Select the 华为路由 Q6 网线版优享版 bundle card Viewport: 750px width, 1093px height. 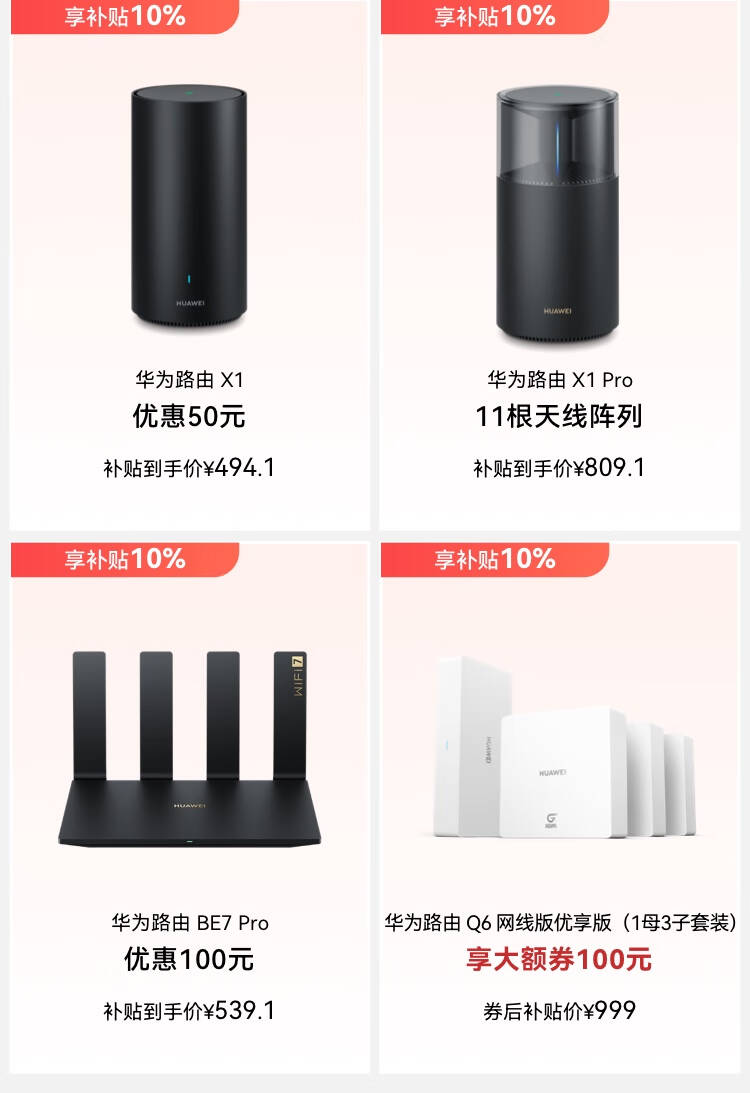[559, 810]
